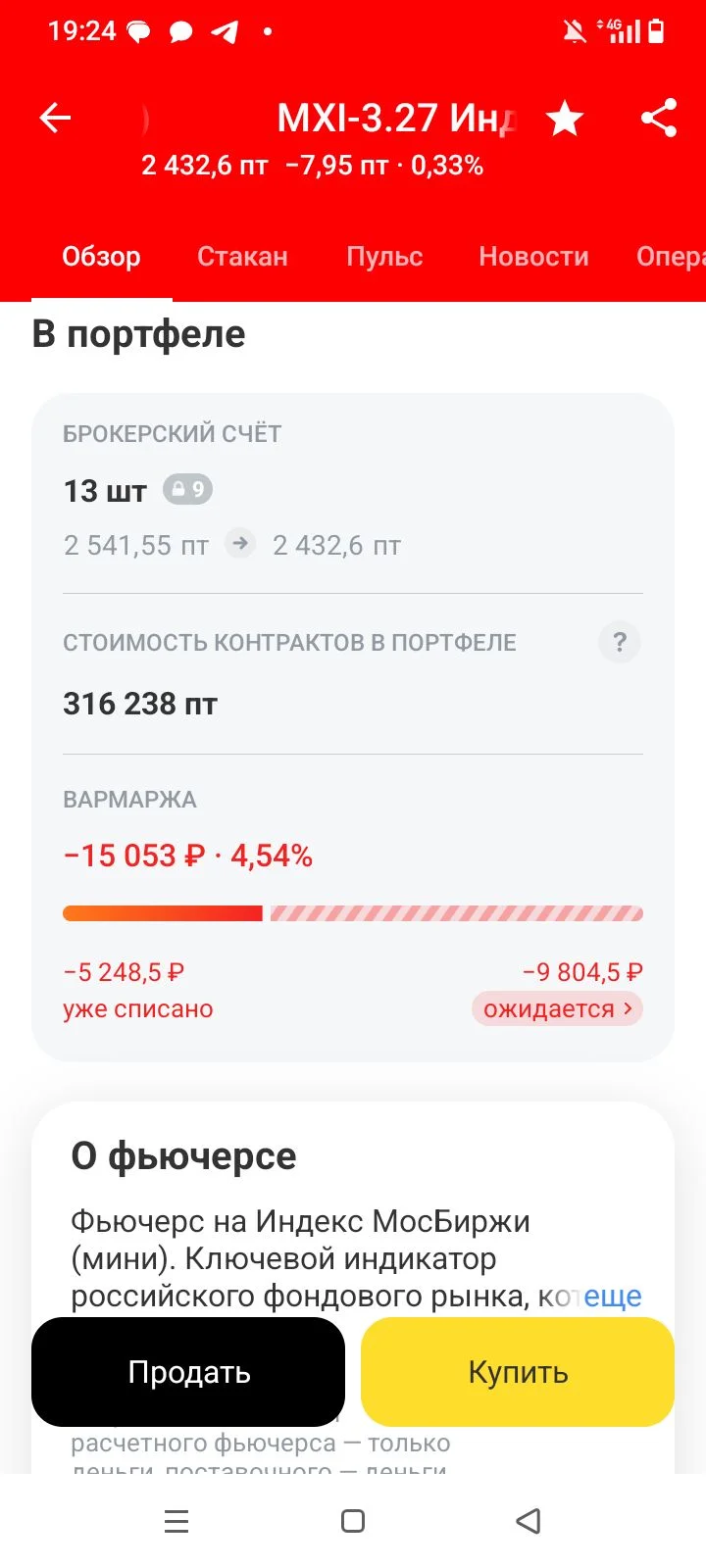Tap the Продать button
The image size is (706, 1568).
pyautogui.click(x=188, y=1372)
